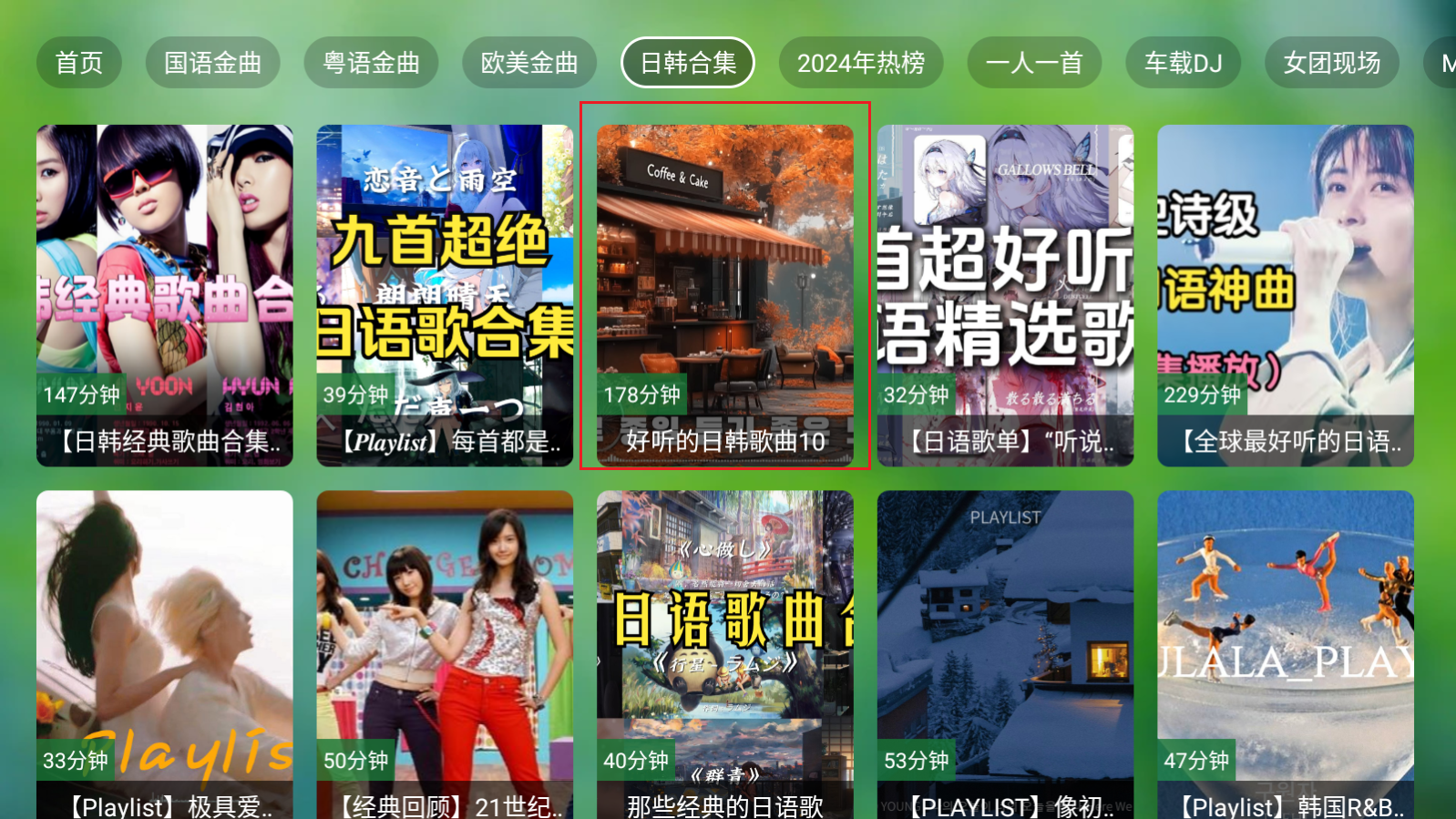Go to the 2024年热榜 tab

[861, 63]
